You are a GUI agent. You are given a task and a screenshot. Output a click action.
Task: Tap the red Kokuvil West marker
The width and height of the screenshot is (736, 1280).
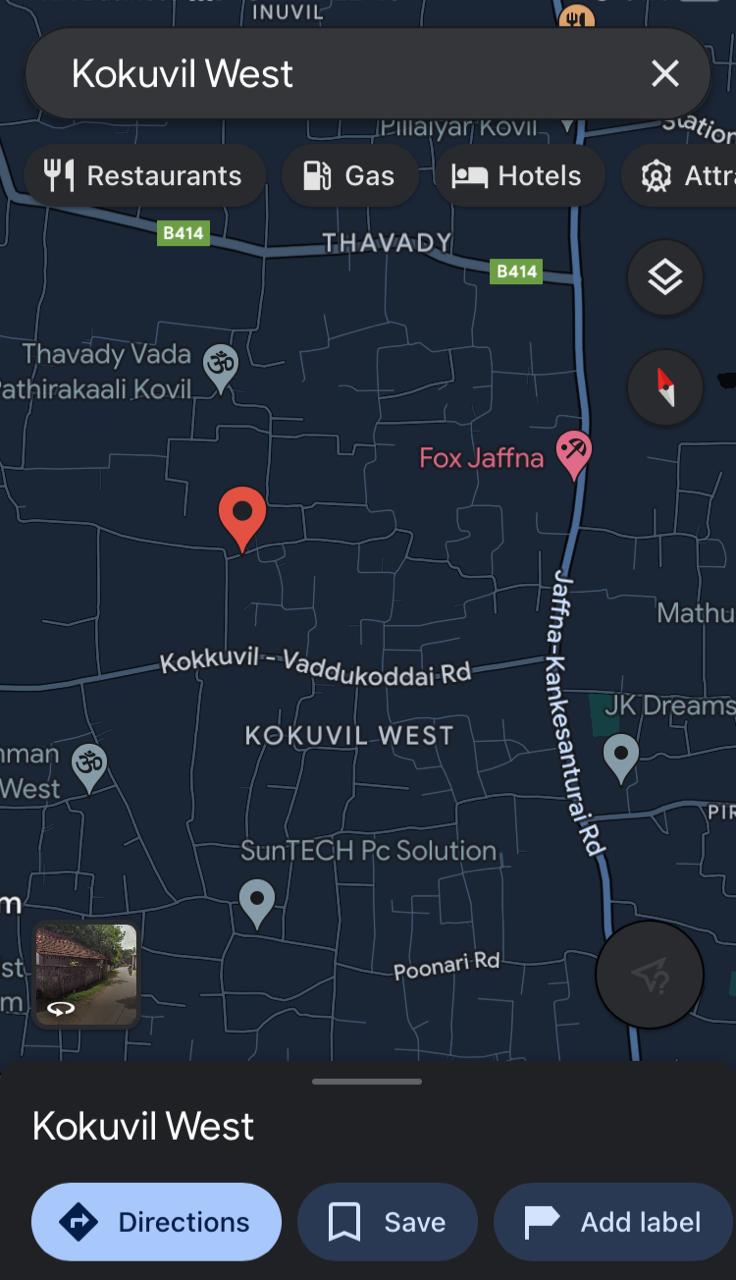click(x=242, y=519)
